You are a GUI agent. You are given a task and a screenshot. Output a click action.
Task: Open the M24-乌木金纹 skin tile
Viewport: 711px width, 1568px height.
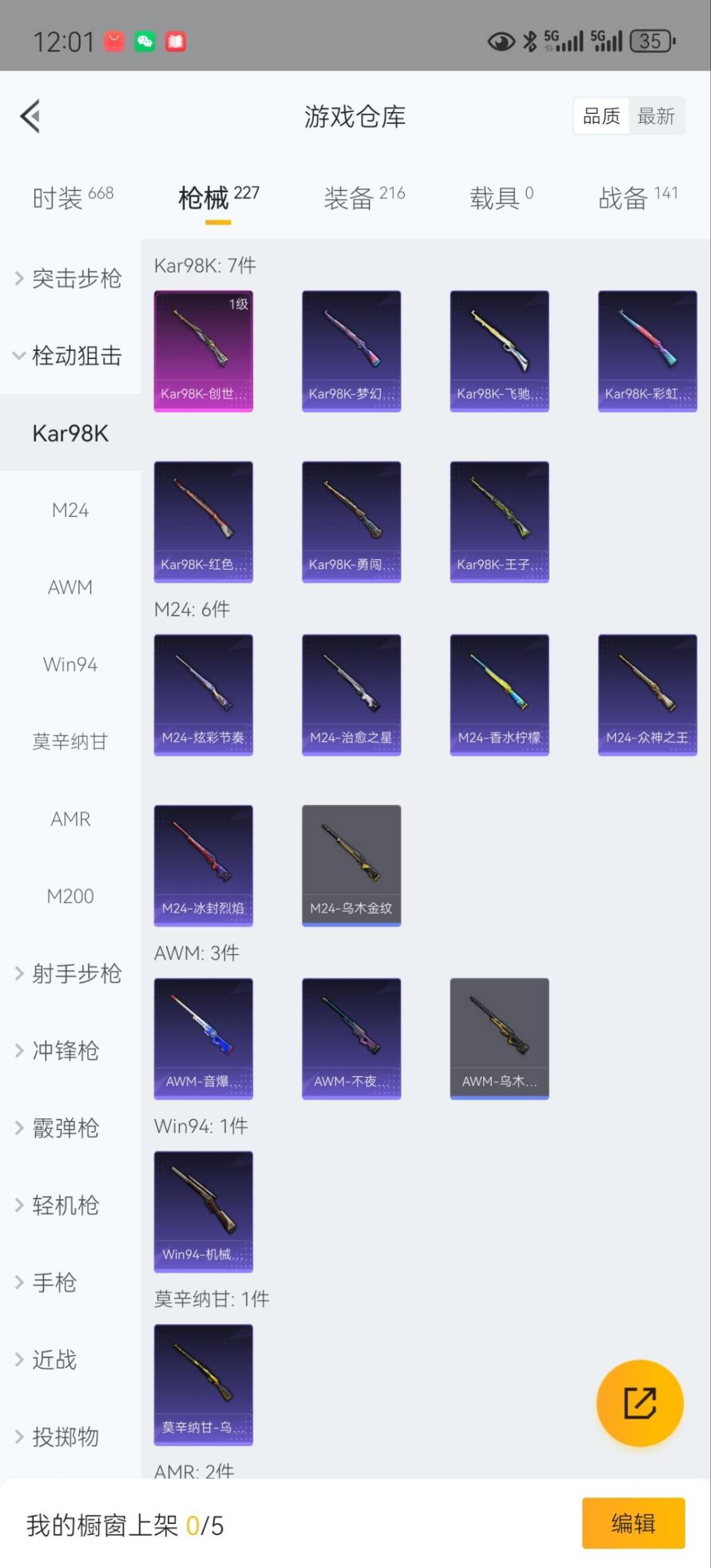(x=351, y=865)
